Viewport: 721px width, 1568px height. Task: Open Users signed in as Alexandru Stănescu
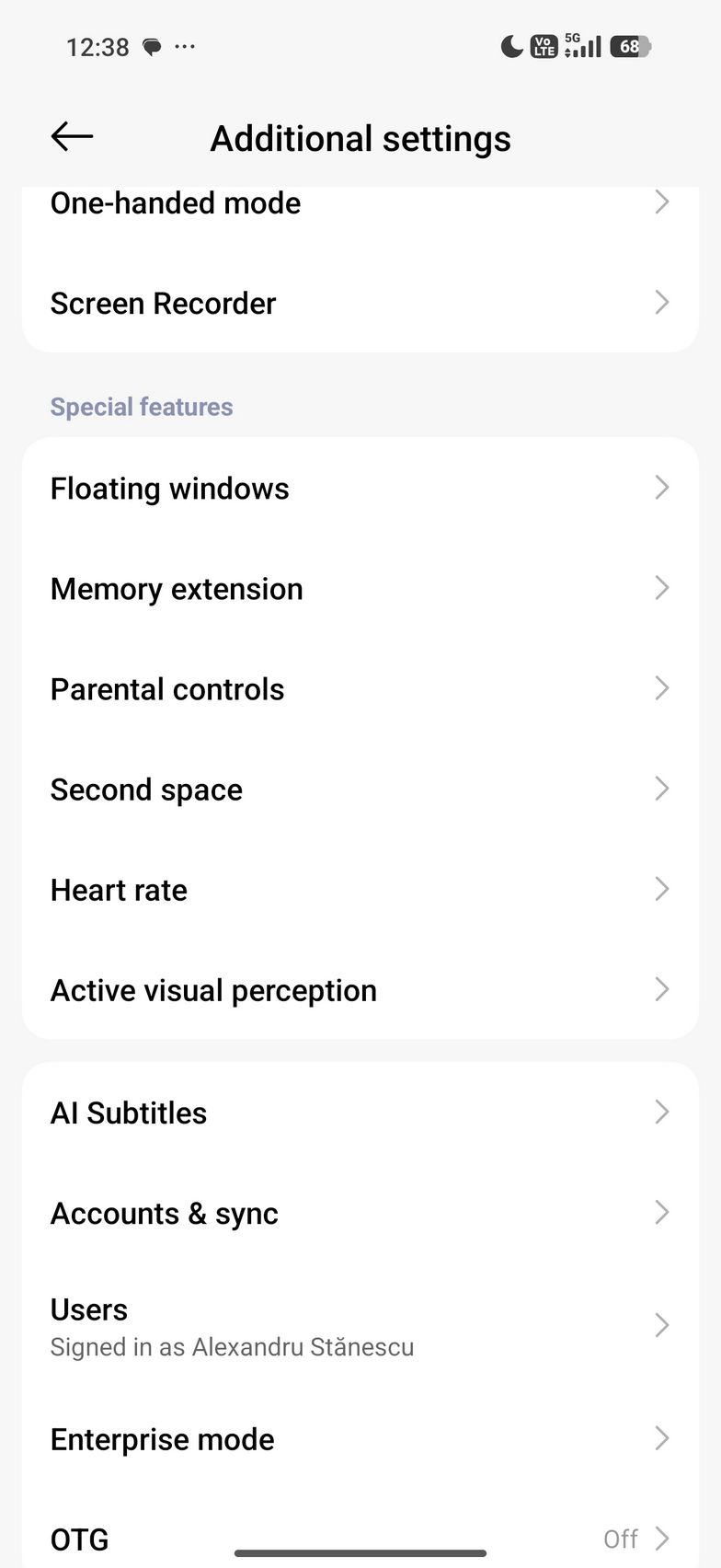pos(359,1326)
